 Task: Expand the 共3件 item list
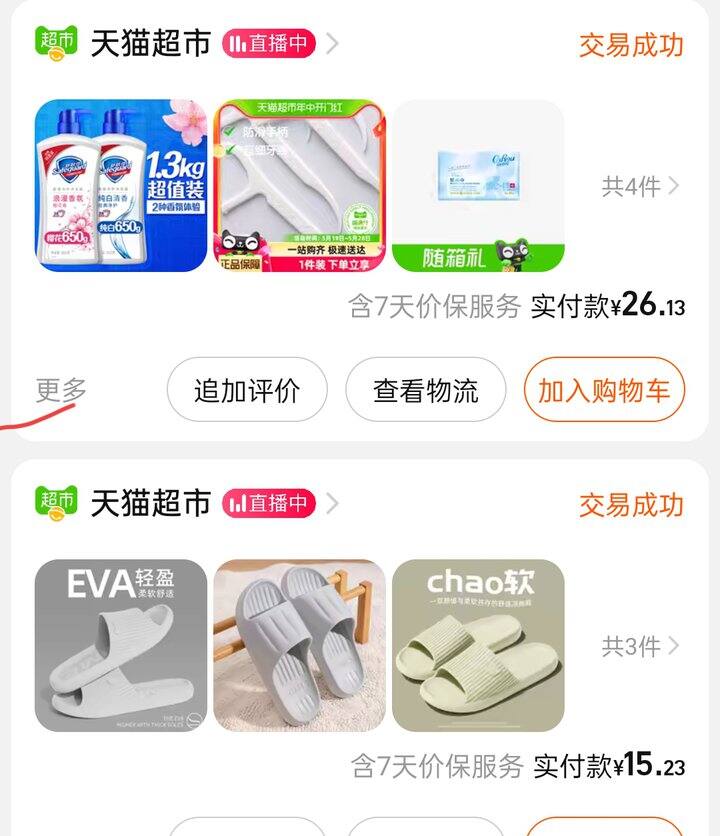tap(640, 646)
